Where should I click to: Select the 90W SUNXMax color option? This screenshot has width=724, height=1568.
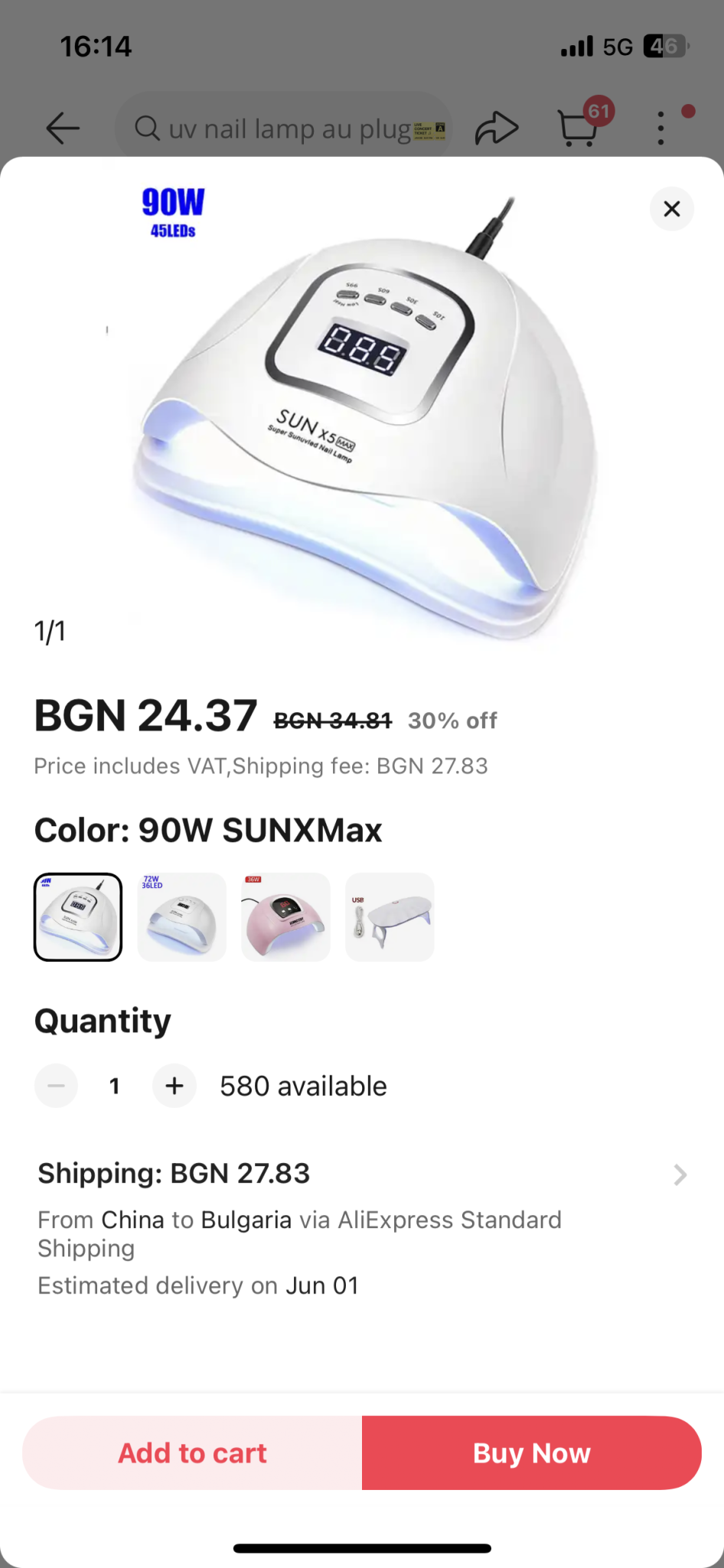[x=78, y=917]
